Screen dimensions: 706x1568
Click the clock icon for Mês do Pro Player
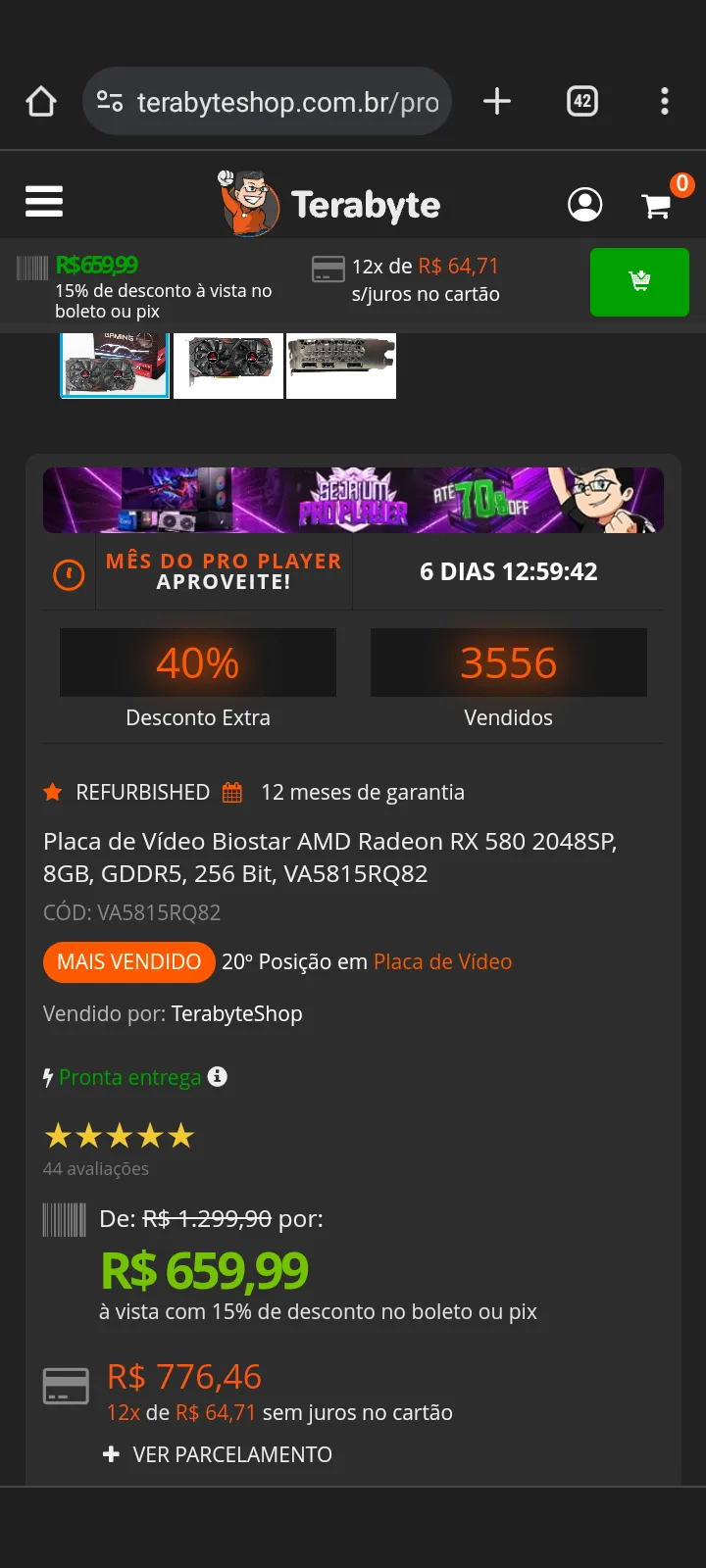(x=68, y=574)
